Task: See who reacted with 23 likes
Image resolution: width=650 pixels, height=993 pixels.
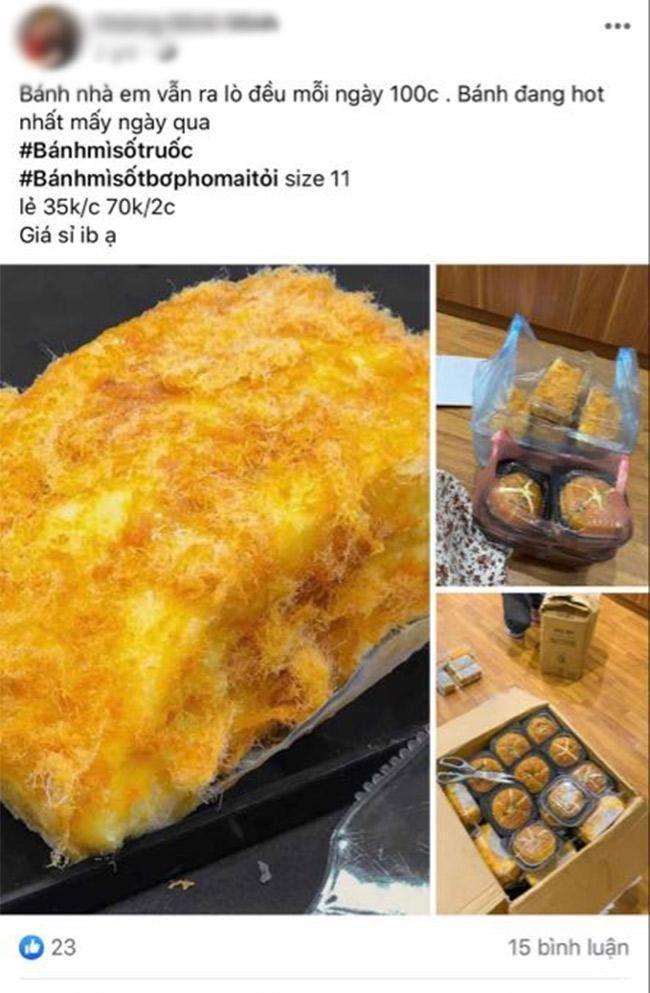Action: pyautogui.click(x=47, y=946)
